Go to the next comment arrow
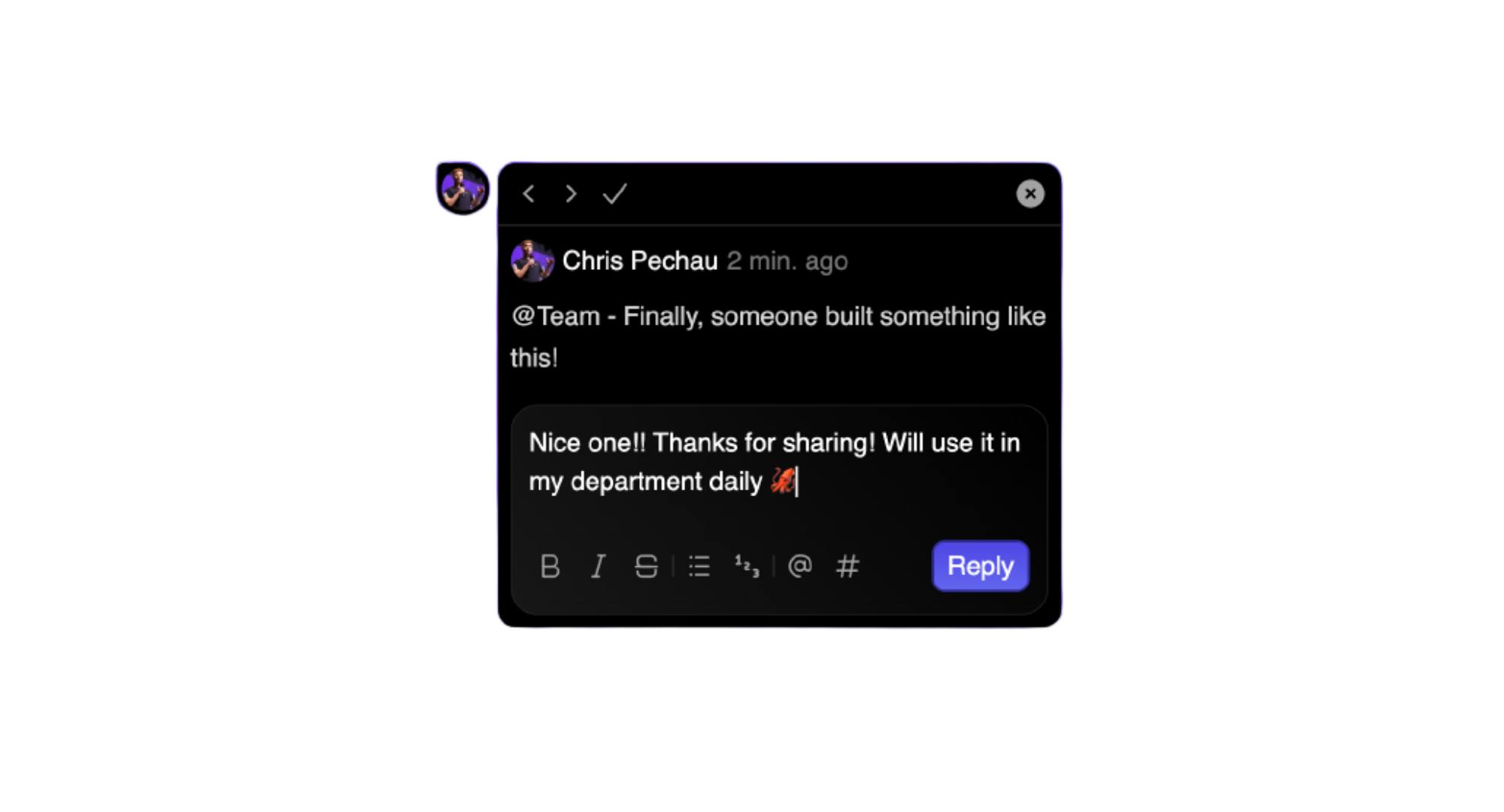This screenshot has height=812, width=1504. tap(571, 194)
